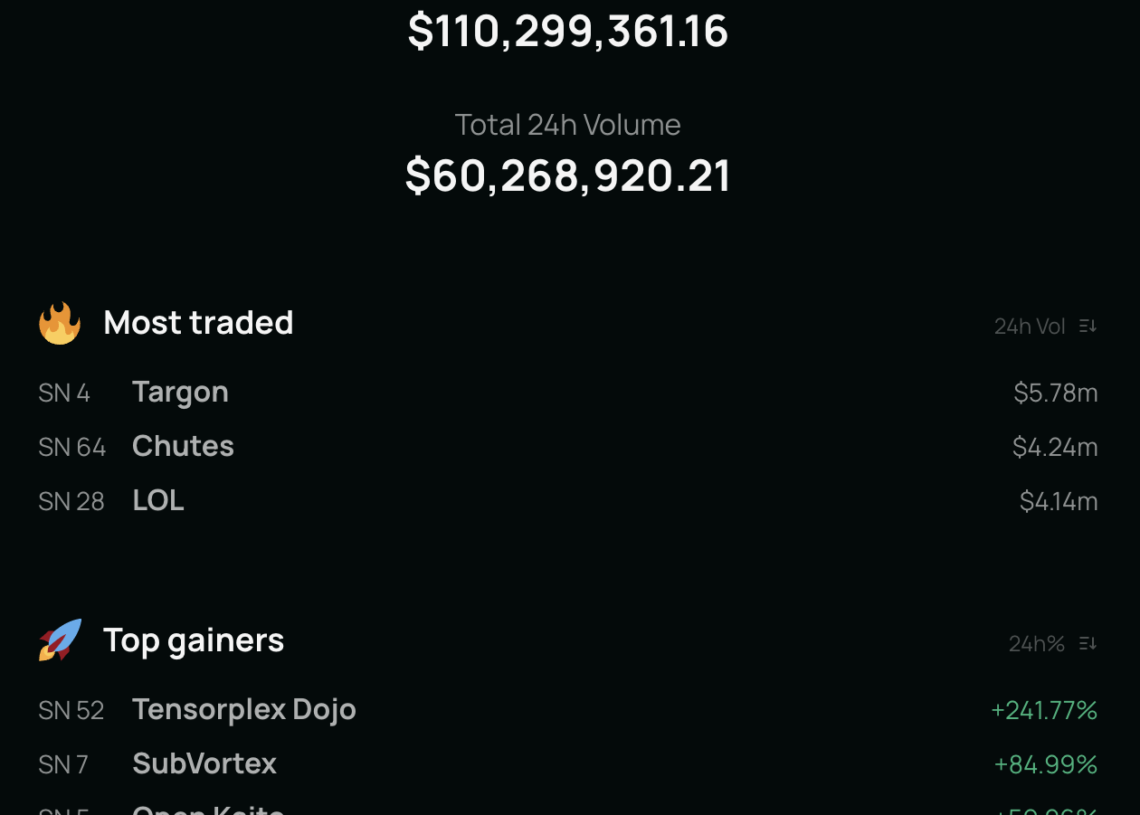The image size is (1140, 815).
Task: Sort Most traded by 24h Vol
Action: click(x=1087, y=326)
